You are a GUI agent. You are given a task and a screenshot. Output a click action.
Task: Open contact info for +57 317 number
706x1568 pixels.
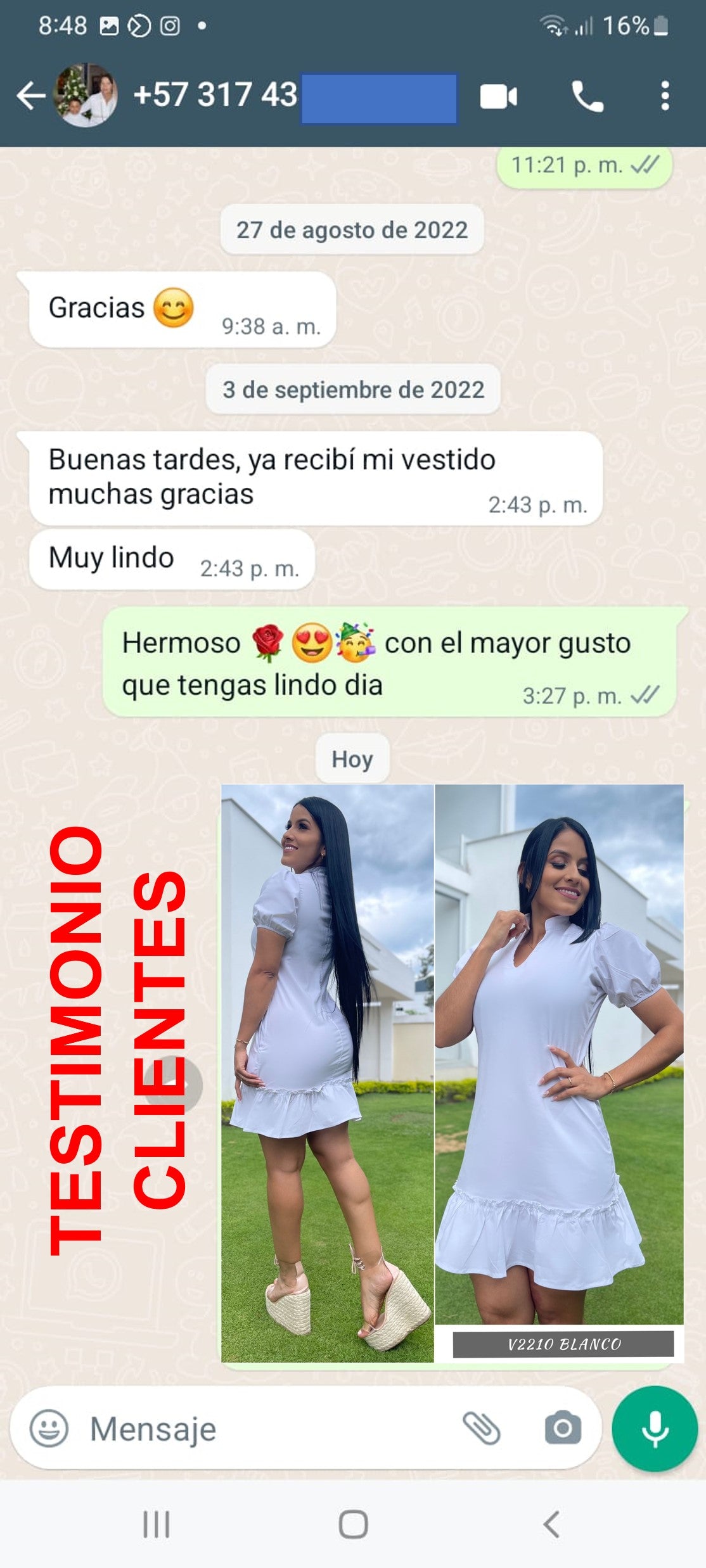[x=215, y=96]
